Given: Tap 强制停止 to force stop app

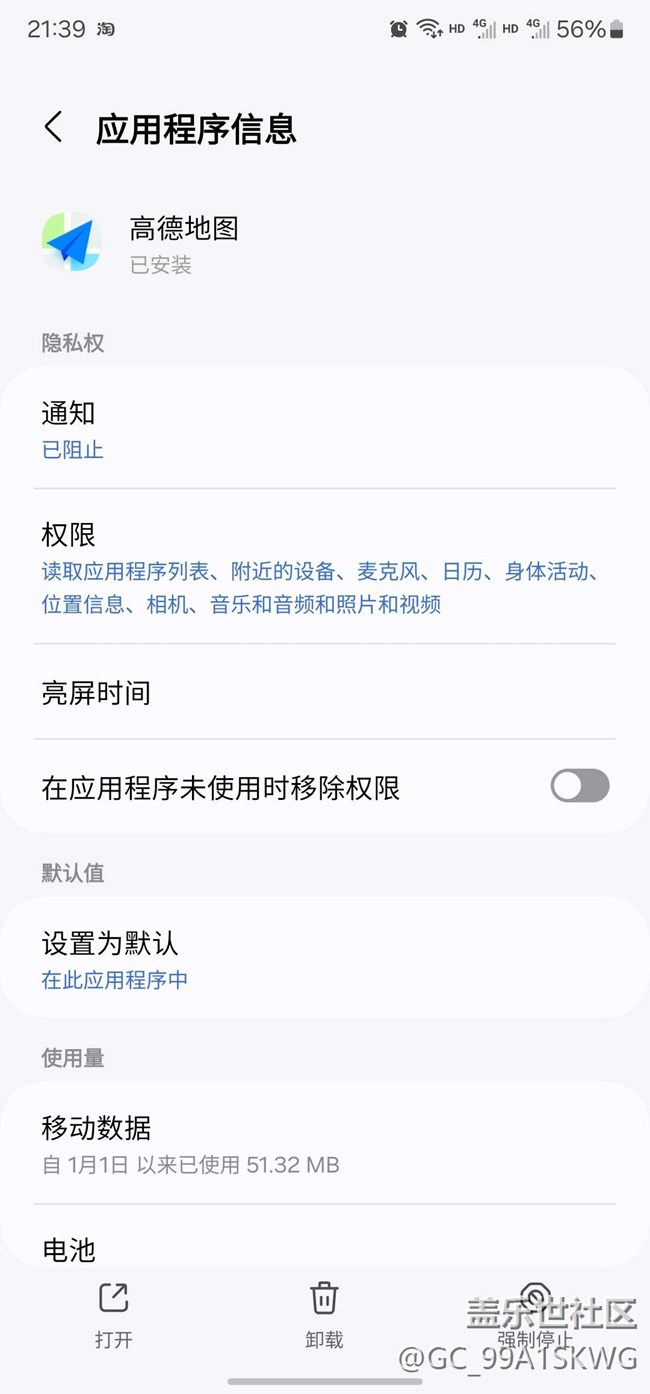Looking at the screenshot, I should pyautogui.click(x=535, y=1316).
